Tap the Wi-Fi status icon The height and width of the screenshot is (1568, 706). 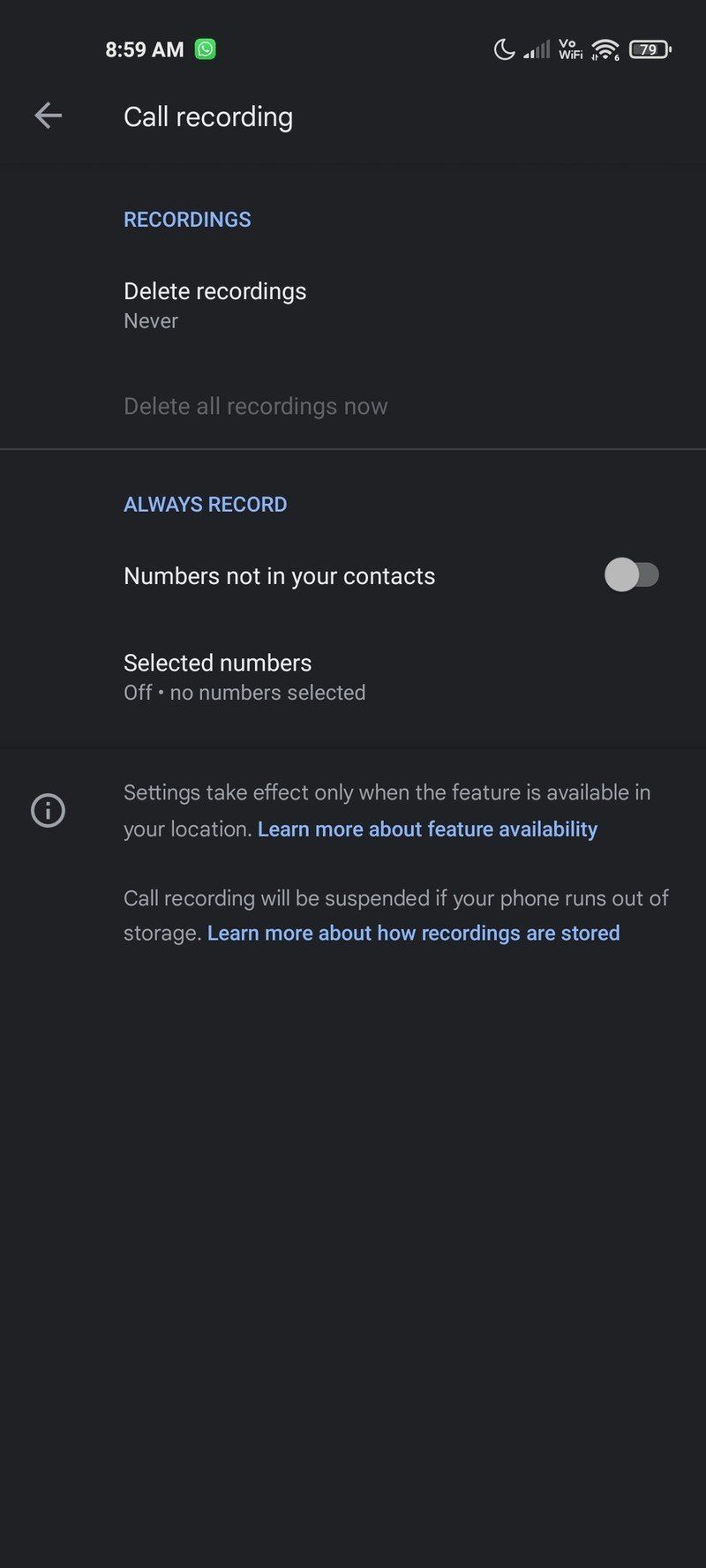[605, 49]
